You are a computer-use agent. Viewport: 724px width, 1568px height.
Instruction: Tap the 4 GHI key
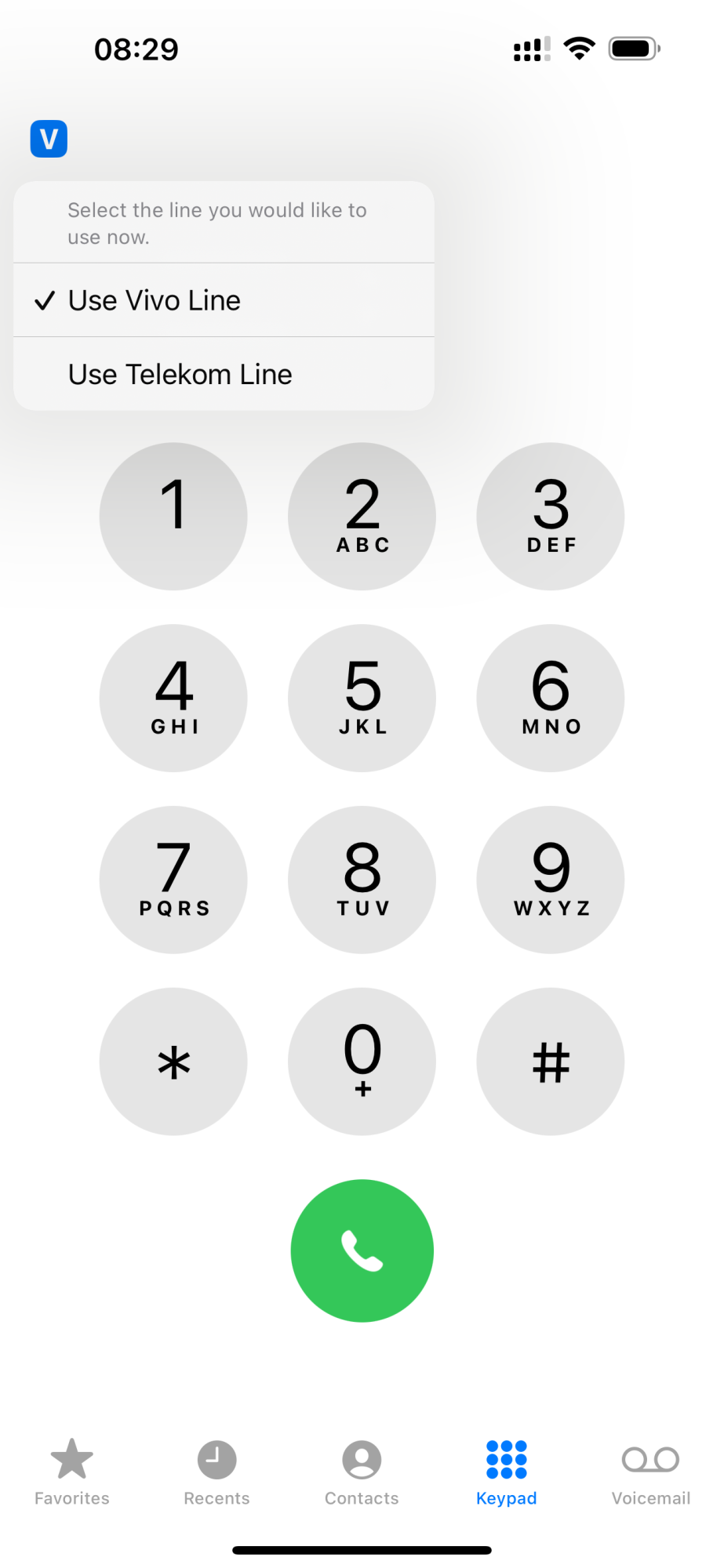point(173,698)
